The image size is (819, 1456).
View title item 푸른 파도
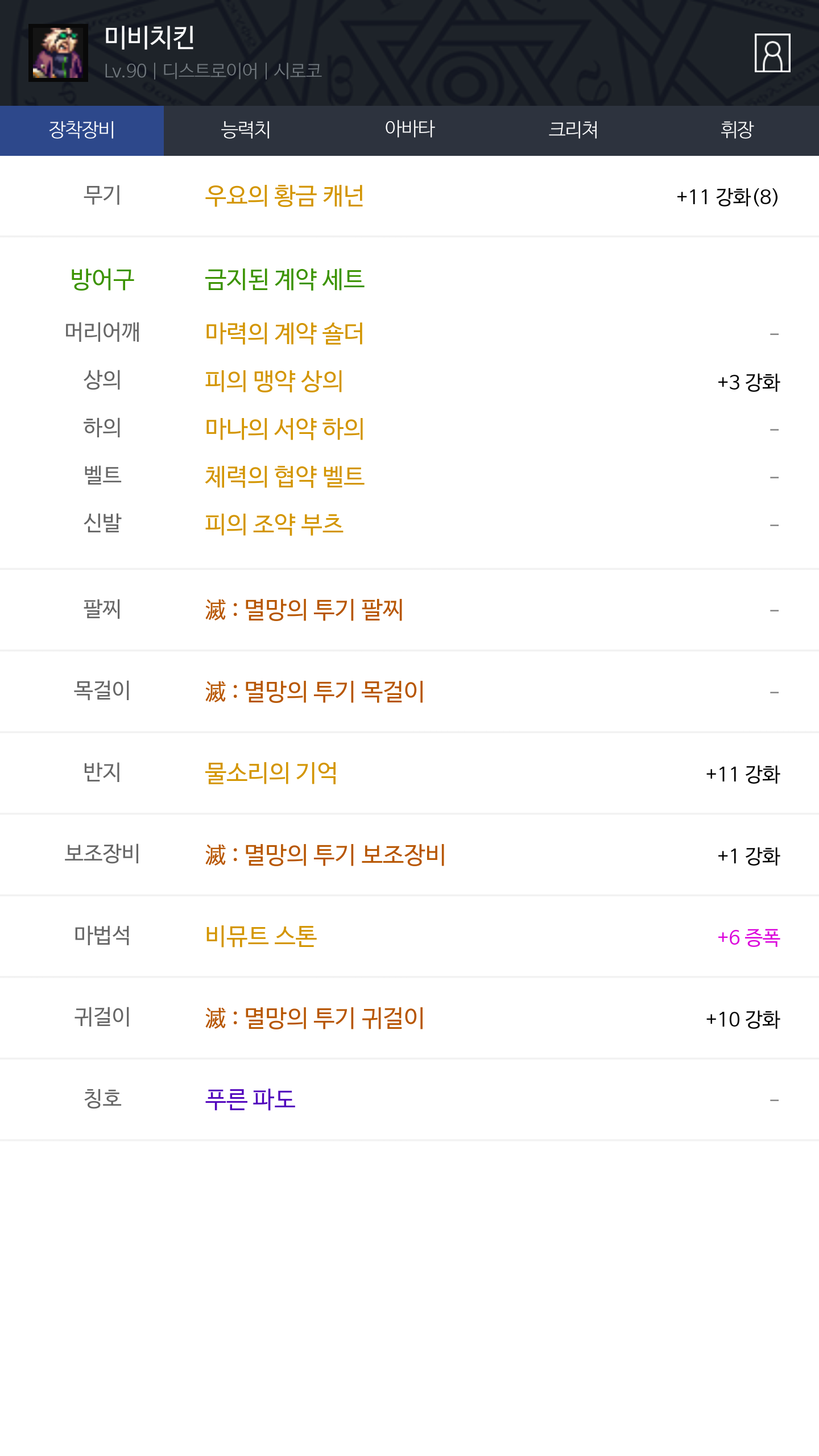(x=250, y=1099)
